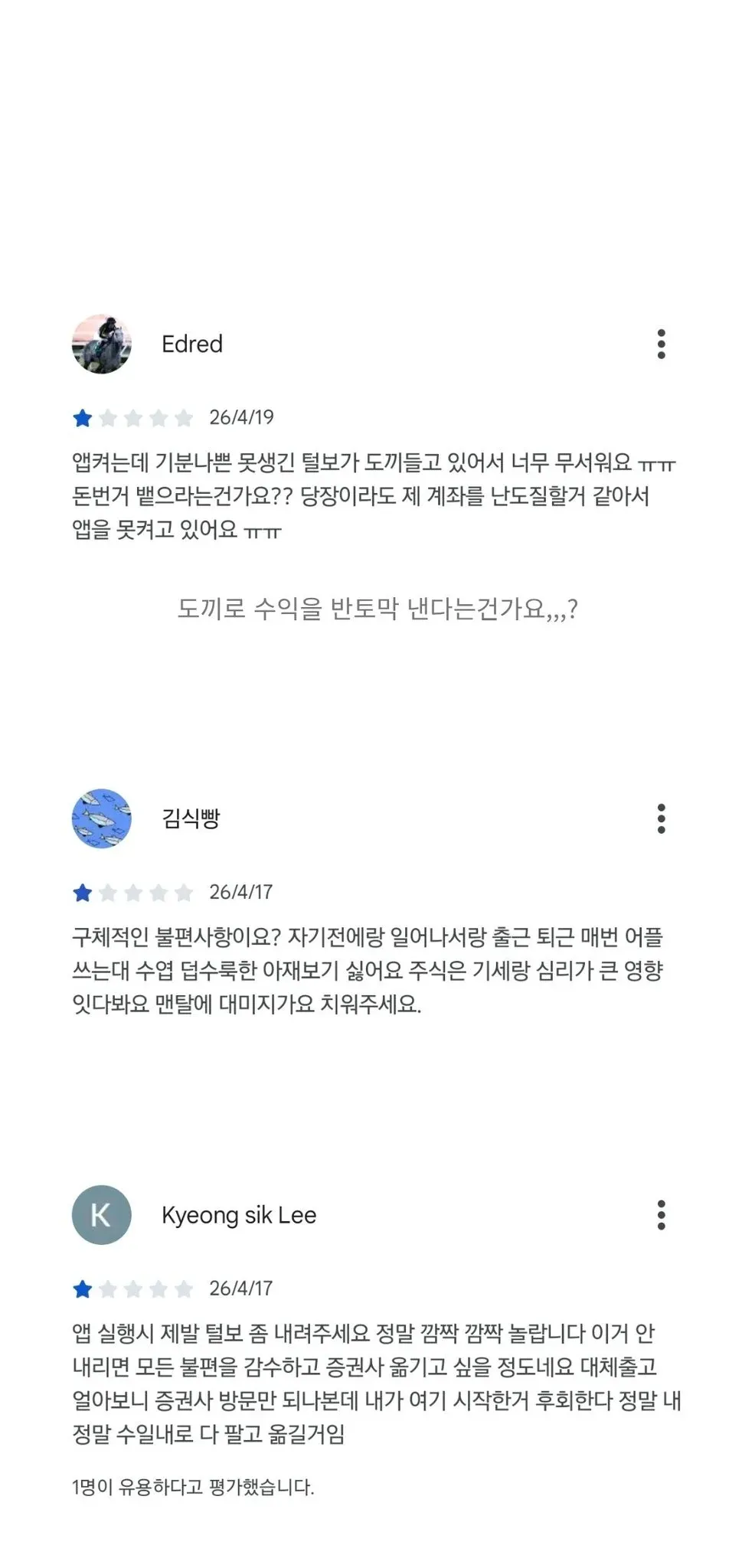
Task: Open the overflow menu on Edred's review
Action: click(662, 345)
